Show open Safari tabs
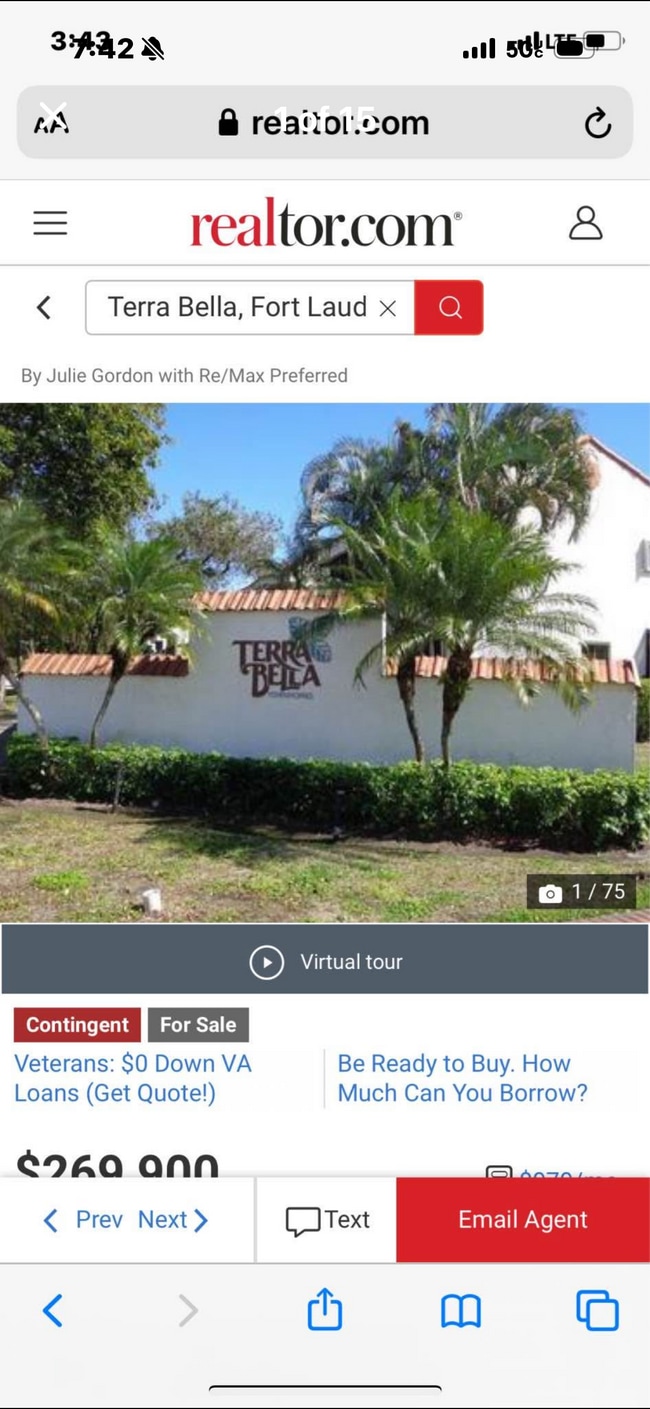Screen dimensions: 650x1409 (597, 1310)
